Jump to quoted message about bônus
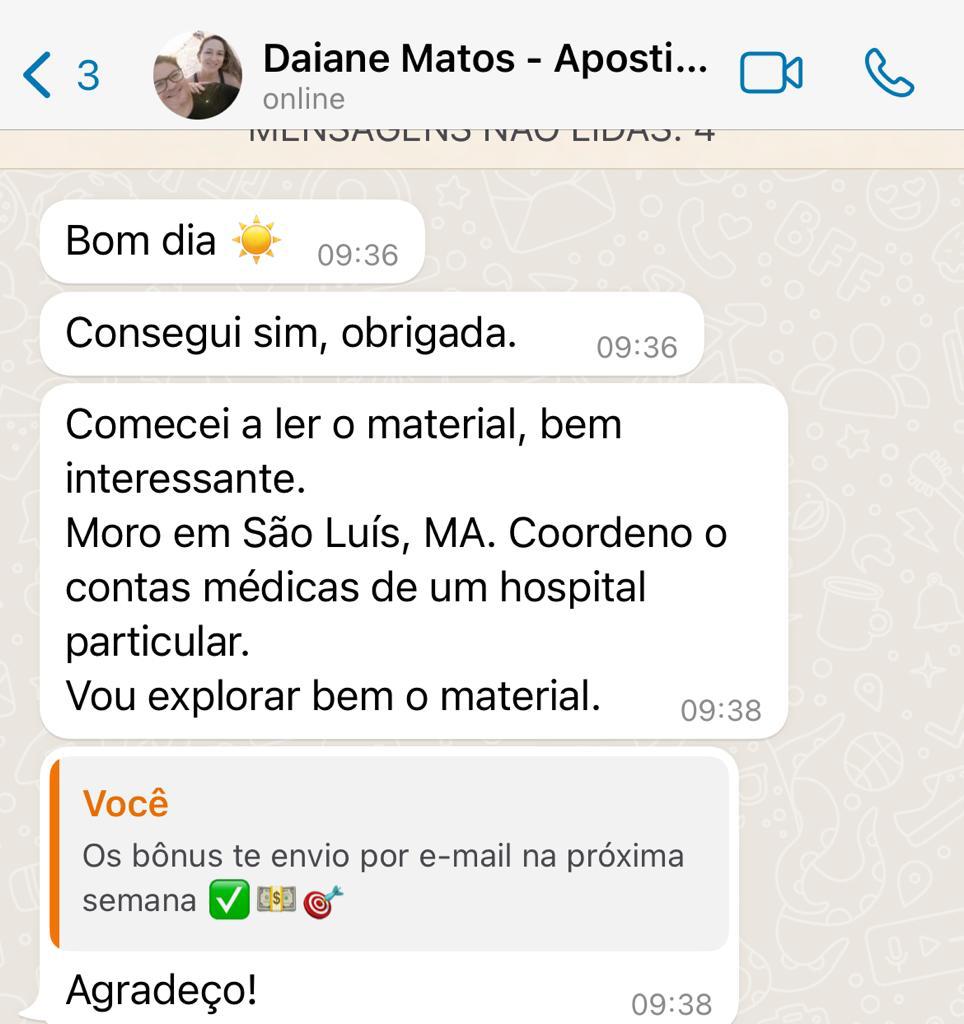The image size is (964, 1024). 392,853
